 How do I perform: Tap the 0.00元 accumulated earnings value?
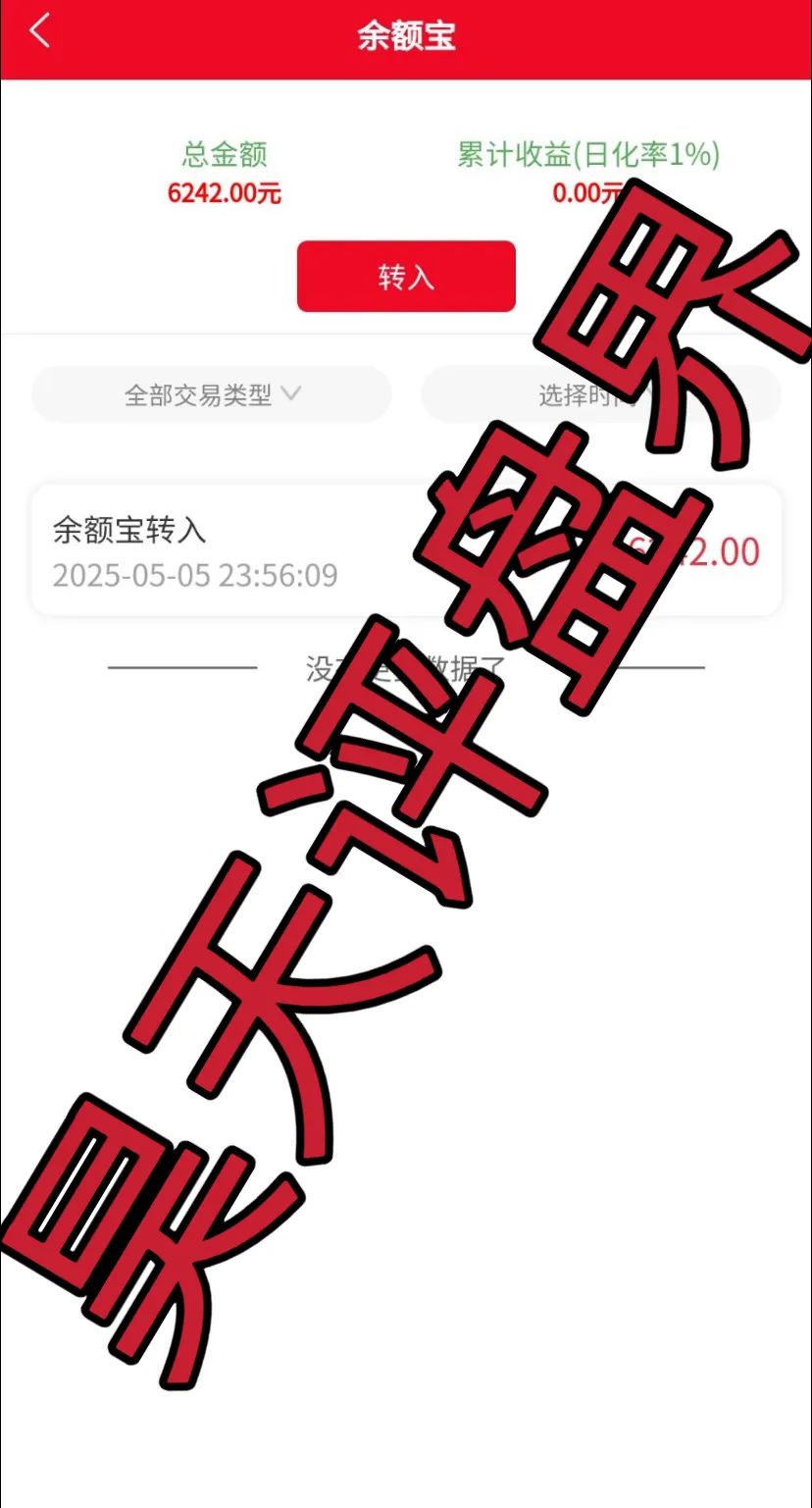click(x=585, y=192)
